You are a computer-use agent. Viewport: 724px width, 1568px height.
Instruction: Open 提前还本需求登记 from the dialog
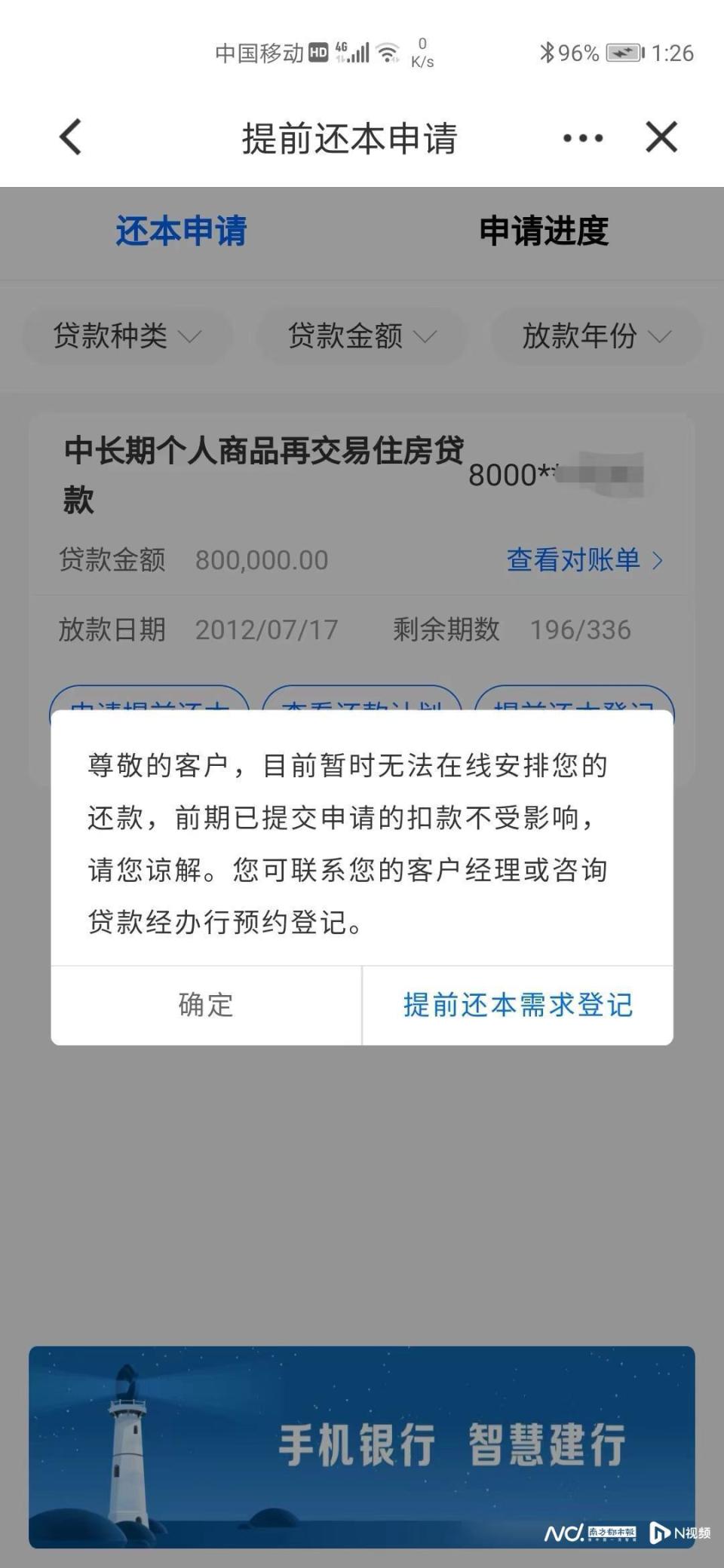tap(517, 1005)
